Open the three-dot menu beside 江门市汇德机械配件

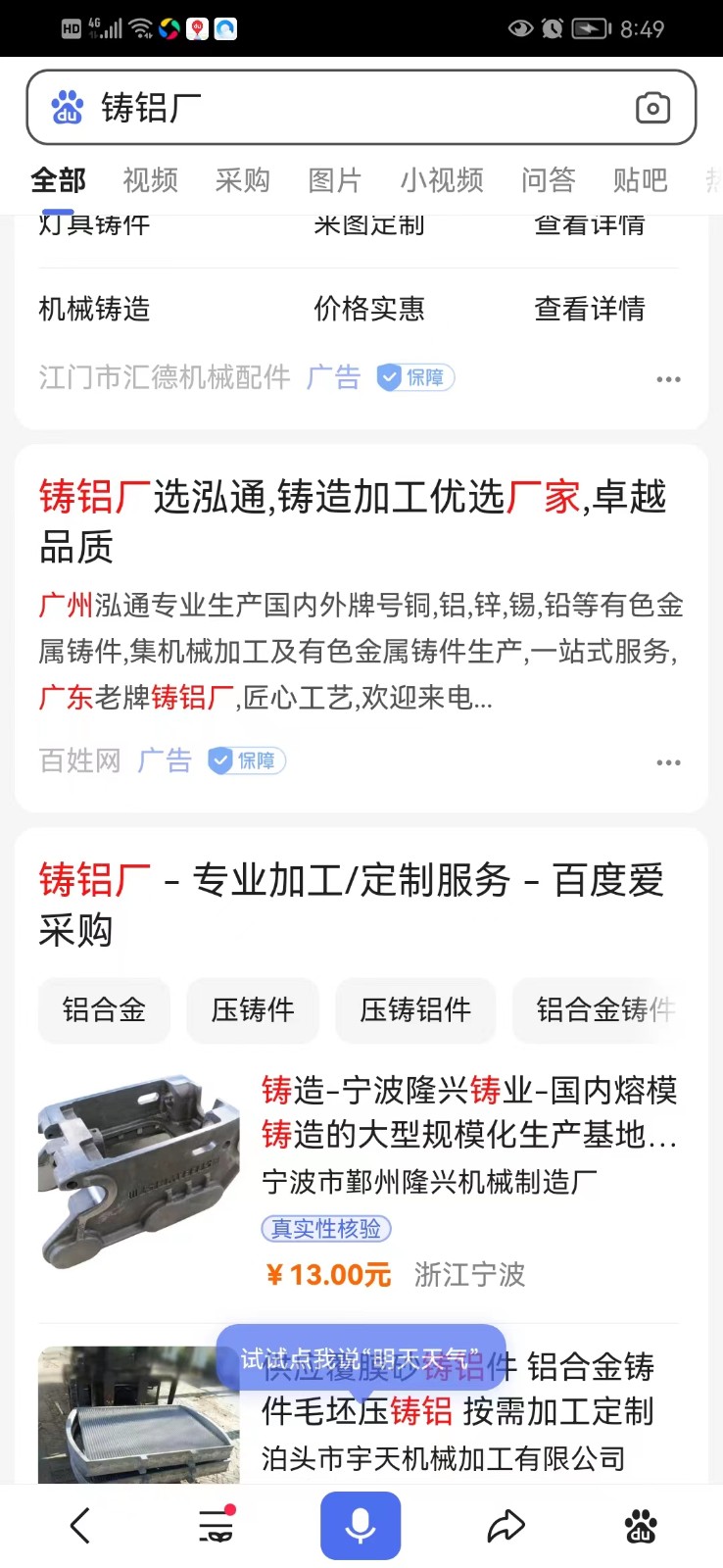tap(668, 378)
